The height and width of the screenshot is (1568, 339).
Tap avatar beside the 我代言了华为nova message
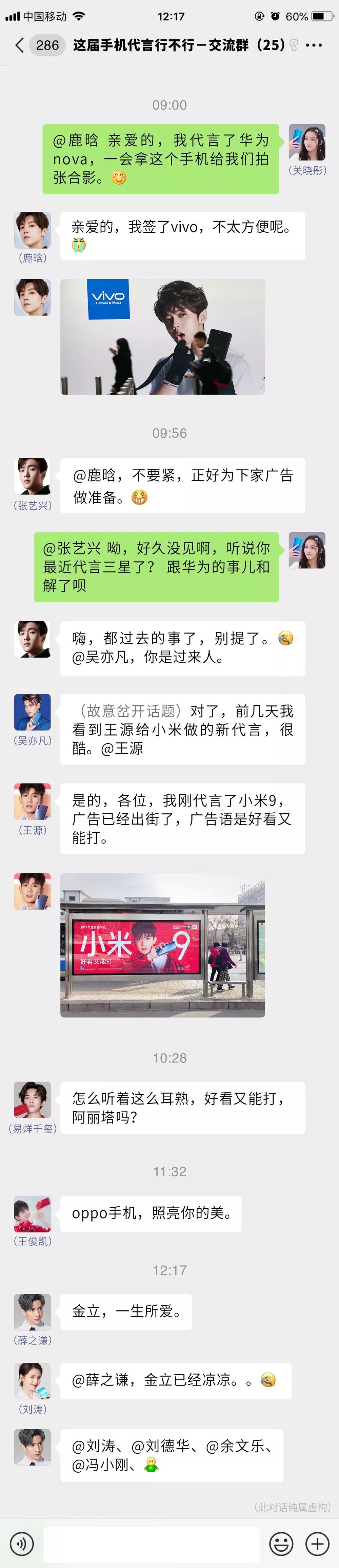pyautogui.click(x=307, y=143)
